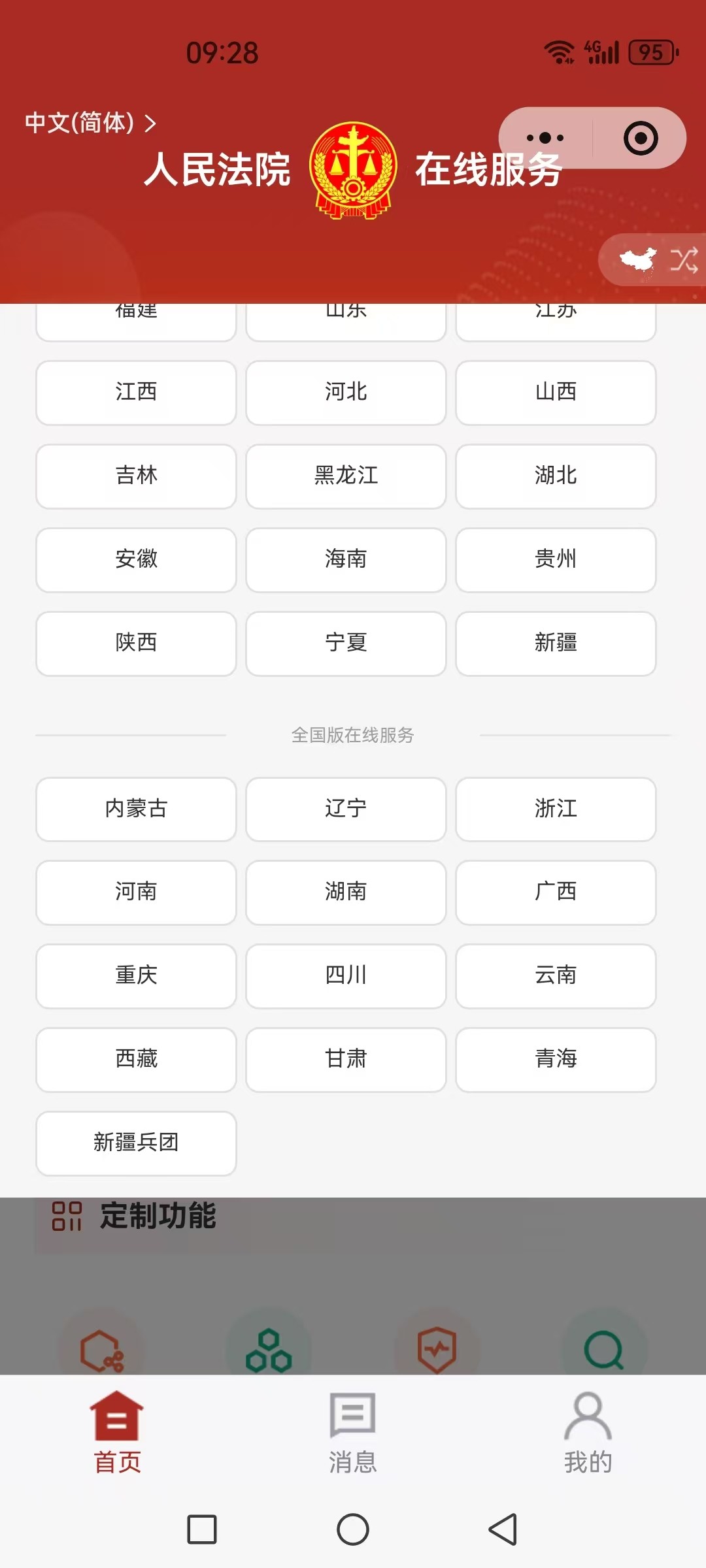The width and height of the screenshot is (706, 1568).
Task: Choose 浙江 province
Action: click(x=556, y=809)
